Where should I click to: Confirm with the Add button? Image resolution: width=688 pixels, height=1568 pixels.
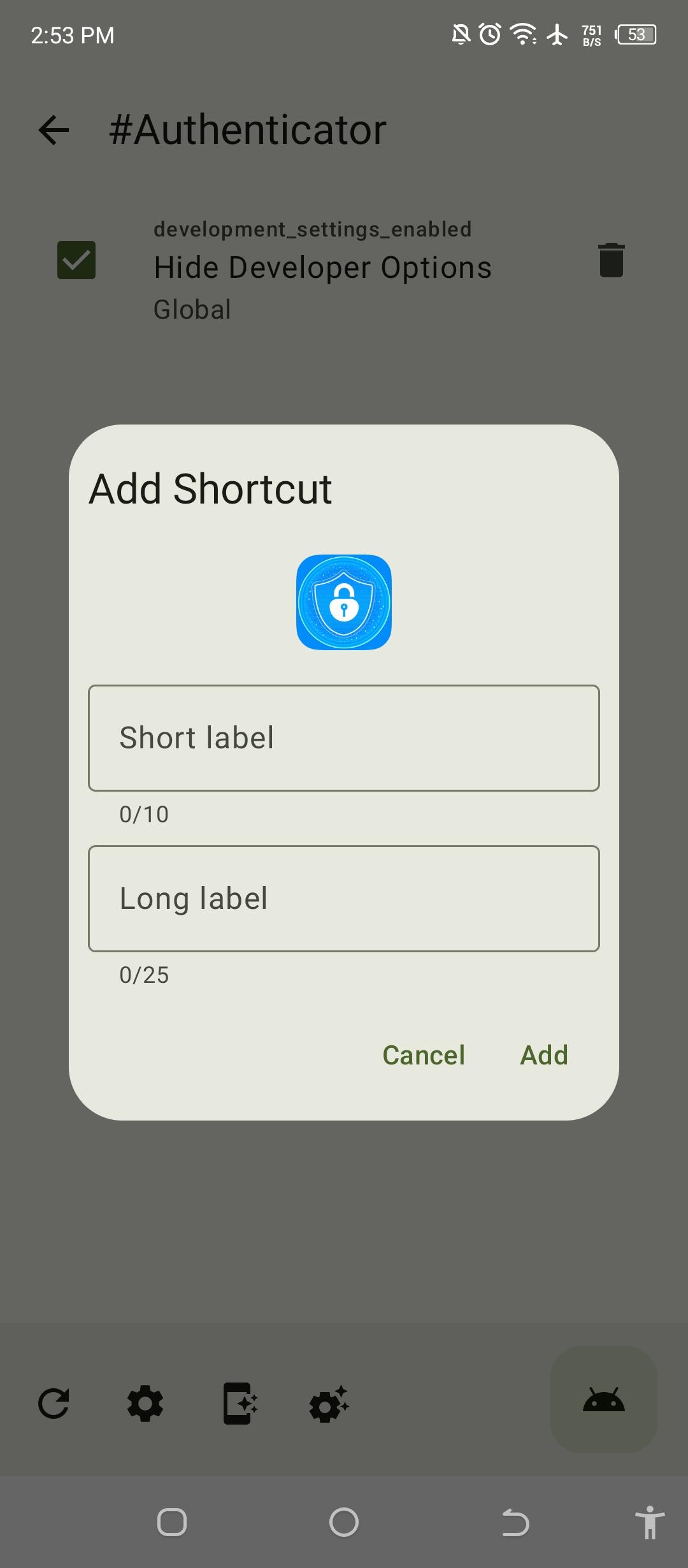543,1055
